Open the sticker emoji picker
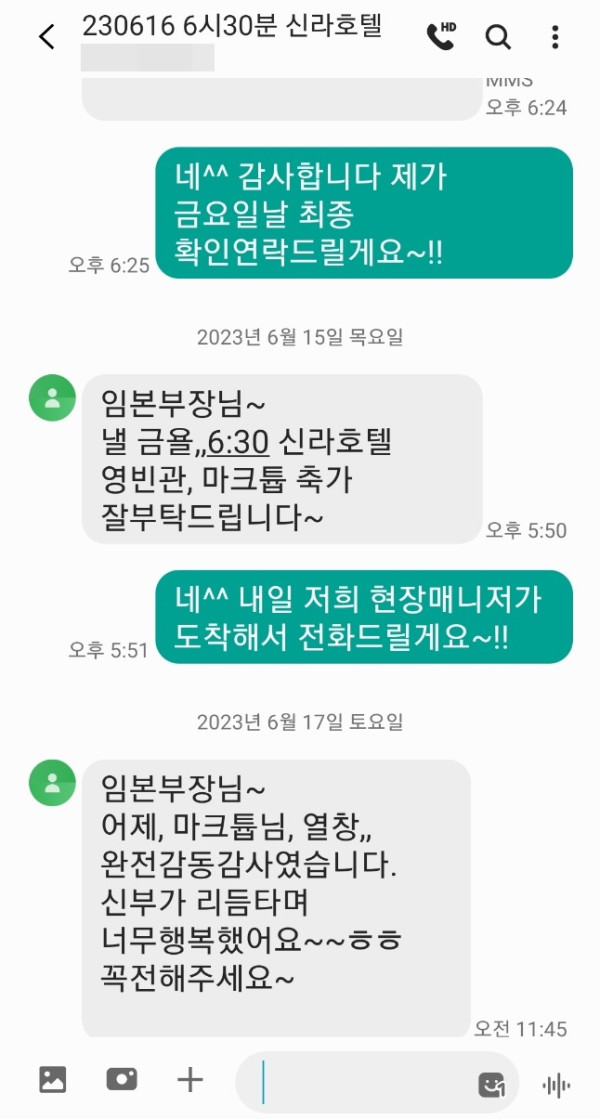The width and height of the screenshot is (600, 1119). click(x=491, y=1083)
